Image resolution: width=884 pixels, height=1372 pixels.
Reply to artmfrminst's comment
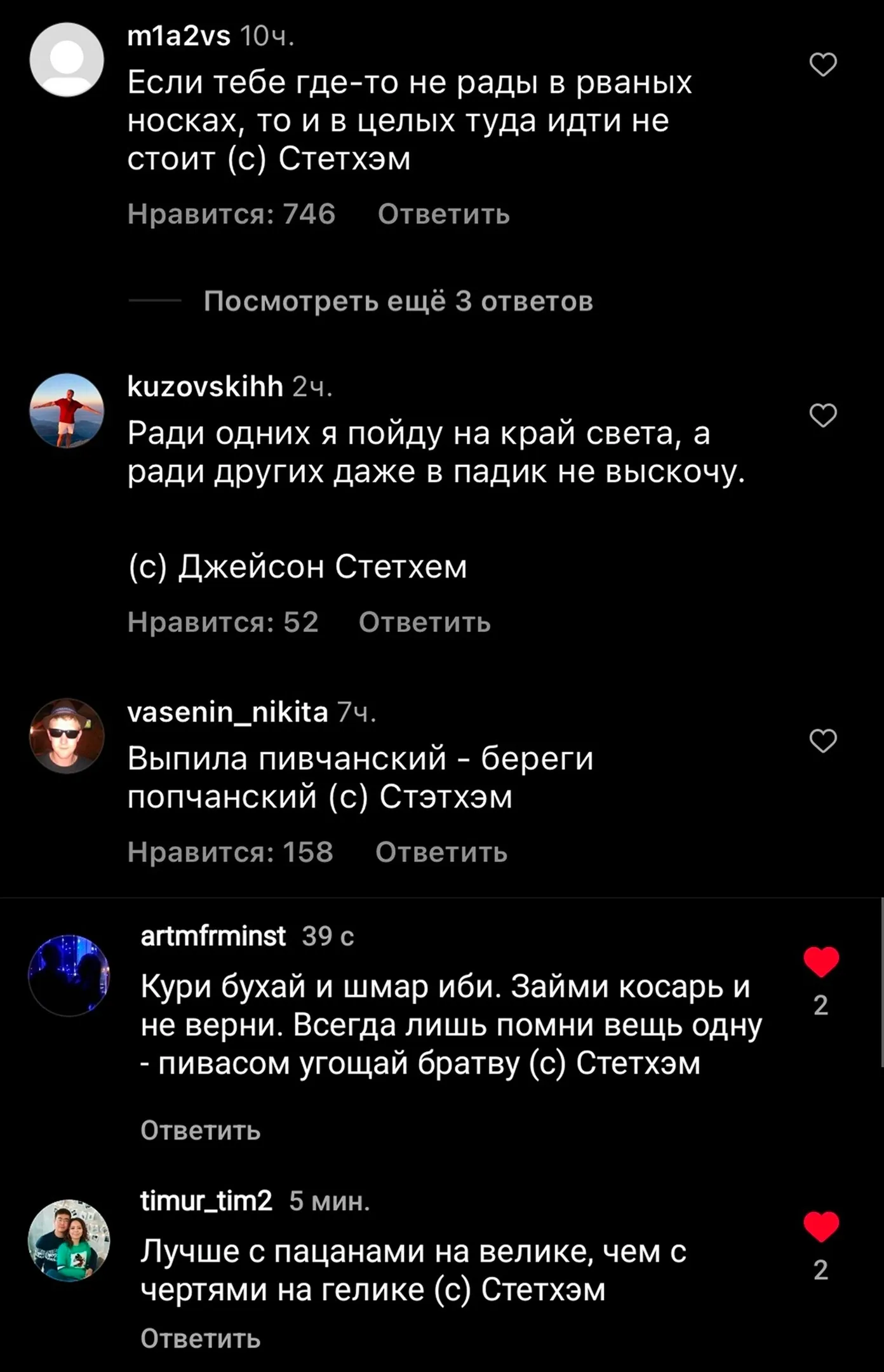tap(201, 1131)
